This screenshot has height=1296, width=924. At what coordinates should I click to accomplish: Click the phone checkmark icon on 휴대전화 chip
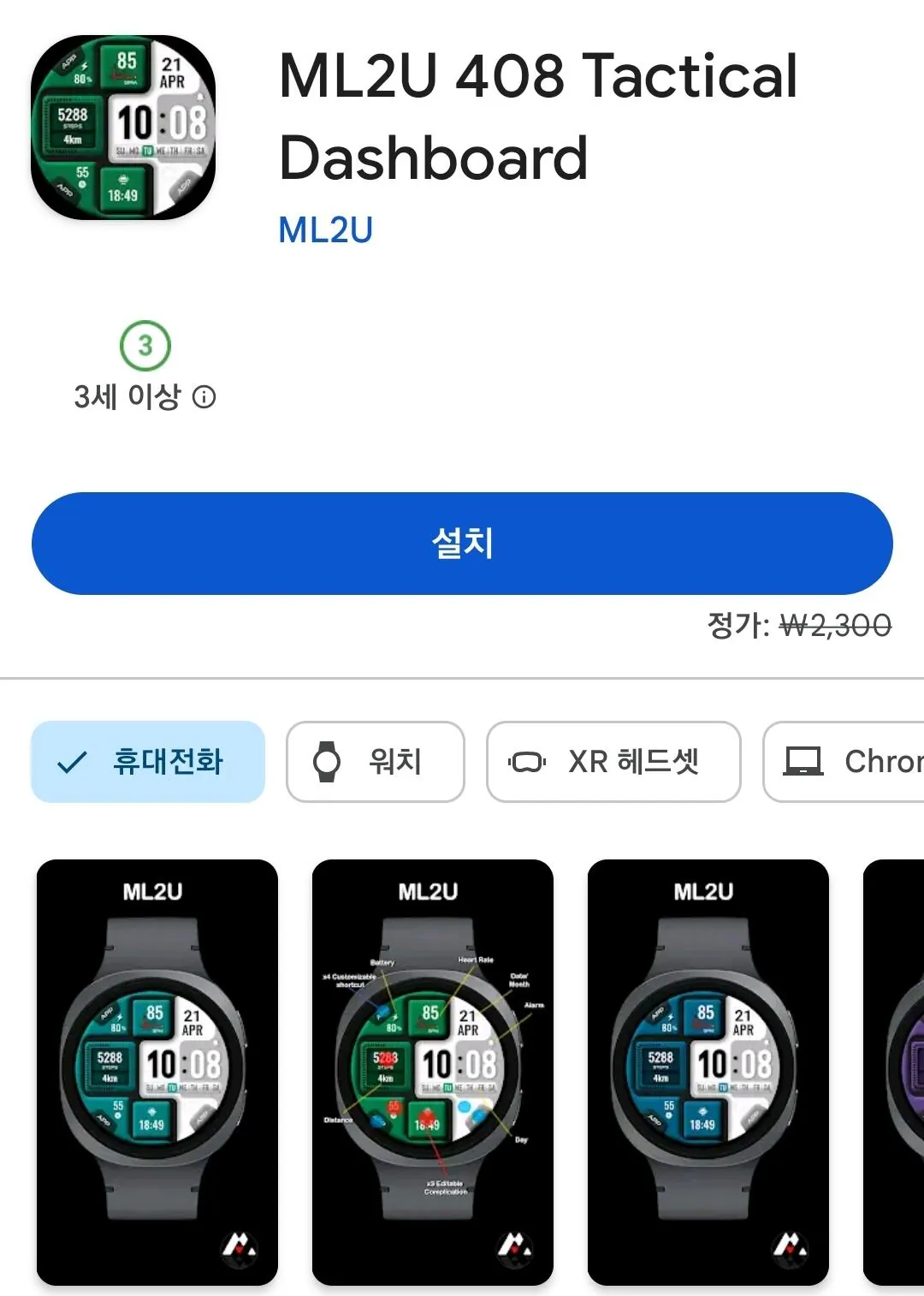coord(74,762)
